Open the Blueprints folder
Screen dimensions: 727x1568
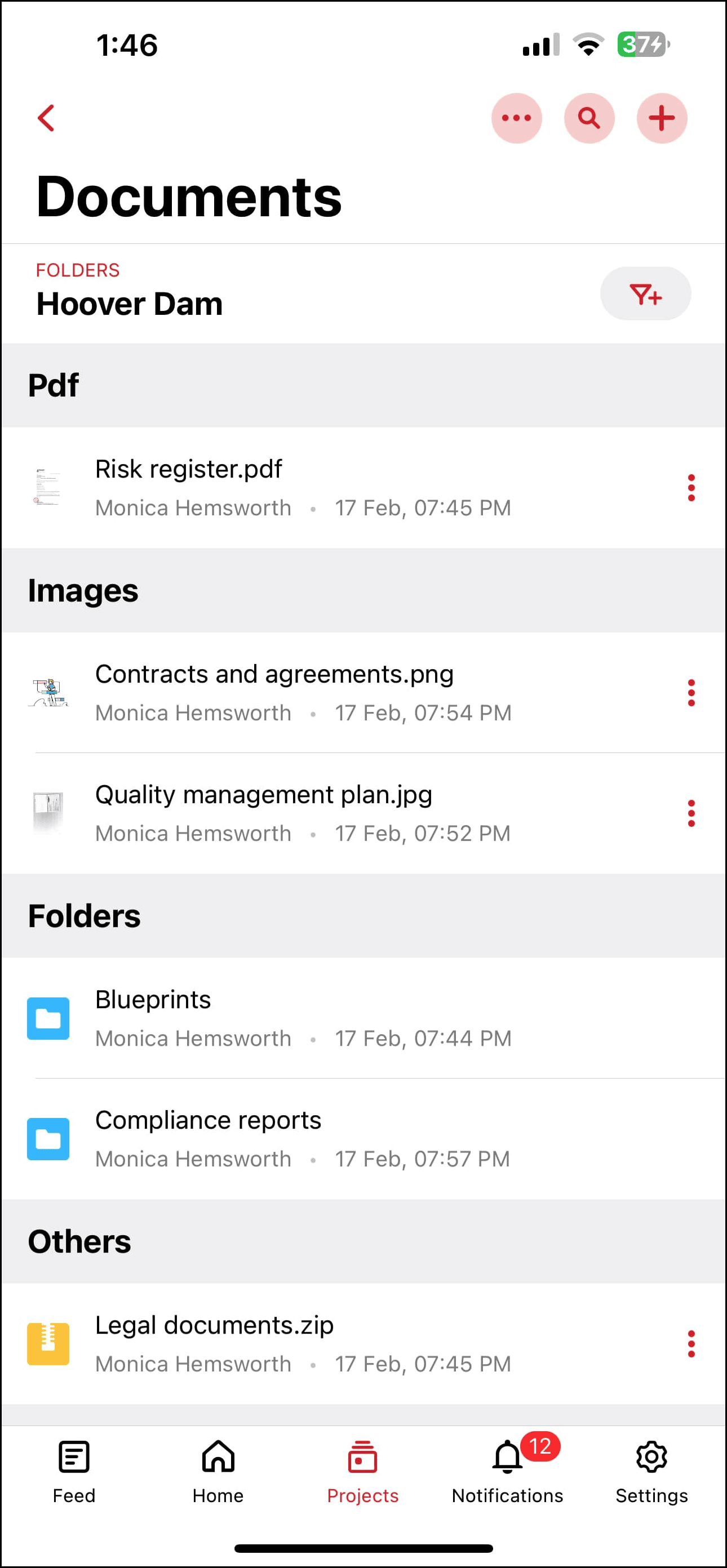[363, 1018]
